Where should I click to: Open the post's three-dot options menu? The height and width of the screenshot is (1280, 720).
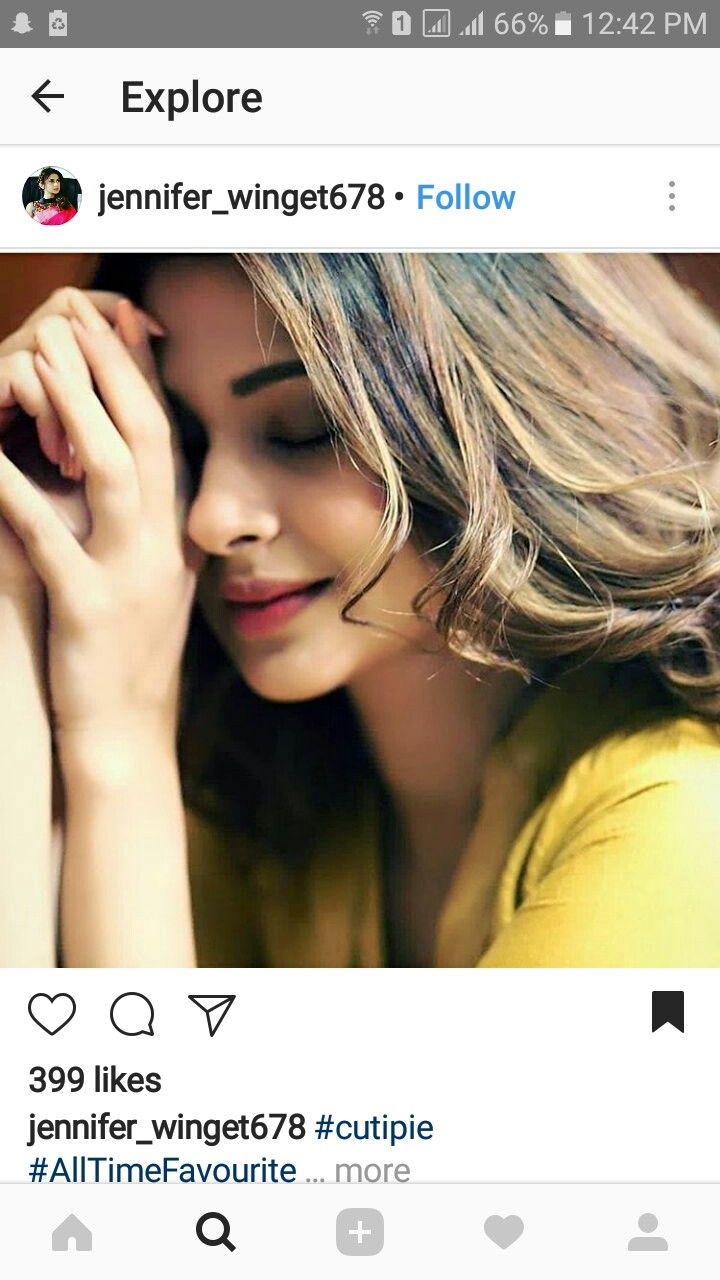[x=671, y=197]
